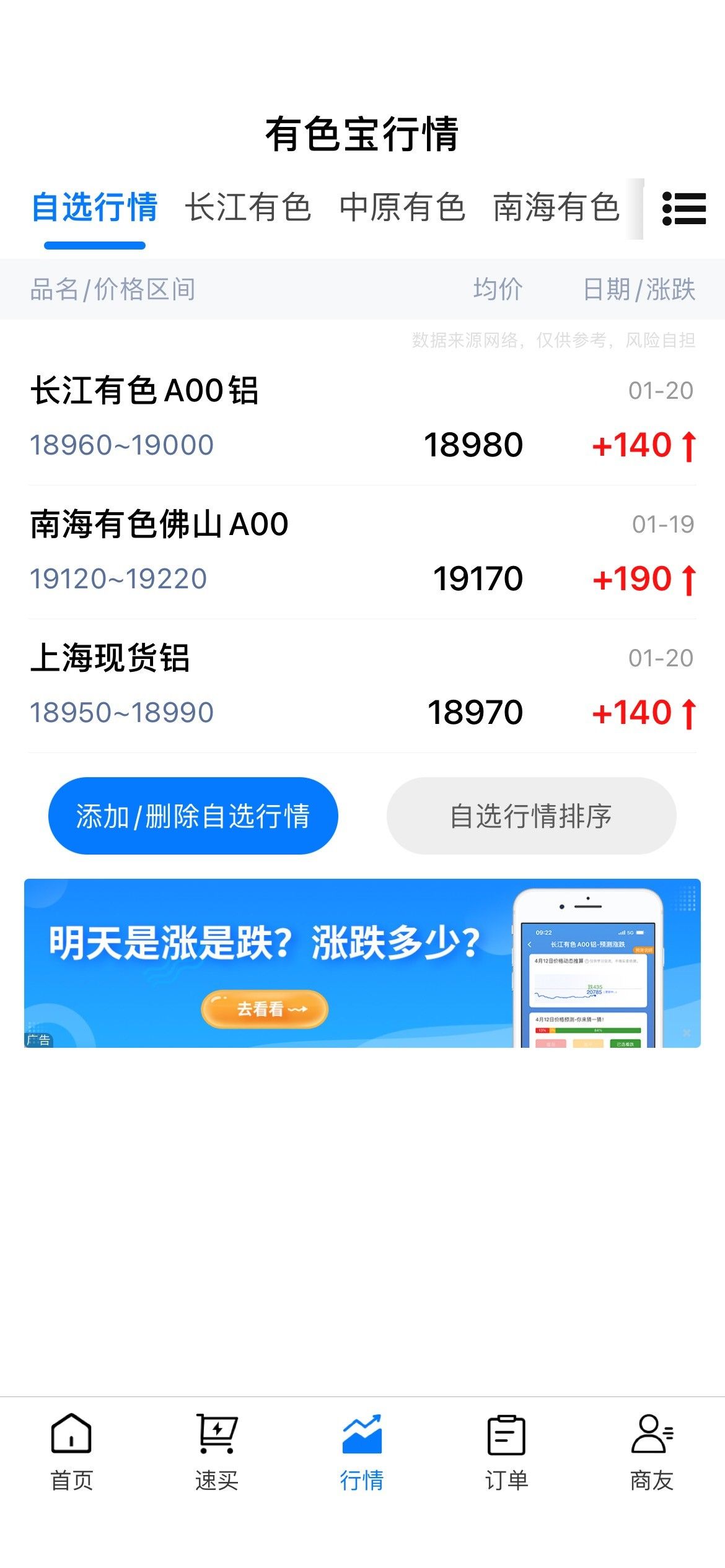The width and height of the screenshot is (725, 1568).
Task: Open the 商友 tab
Action: coord(652,1453)
